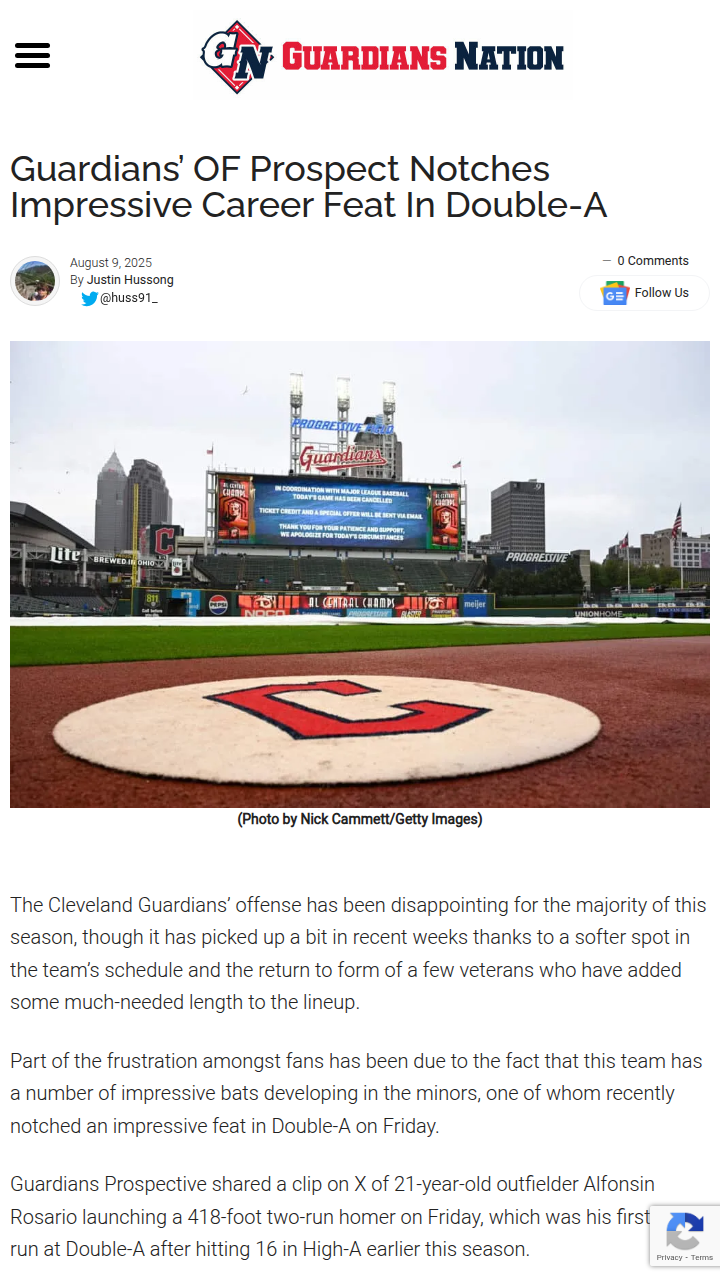Open reCAPTCHA Privacy link
This screenshot has width=720, height=1280.
(669, 1257)
